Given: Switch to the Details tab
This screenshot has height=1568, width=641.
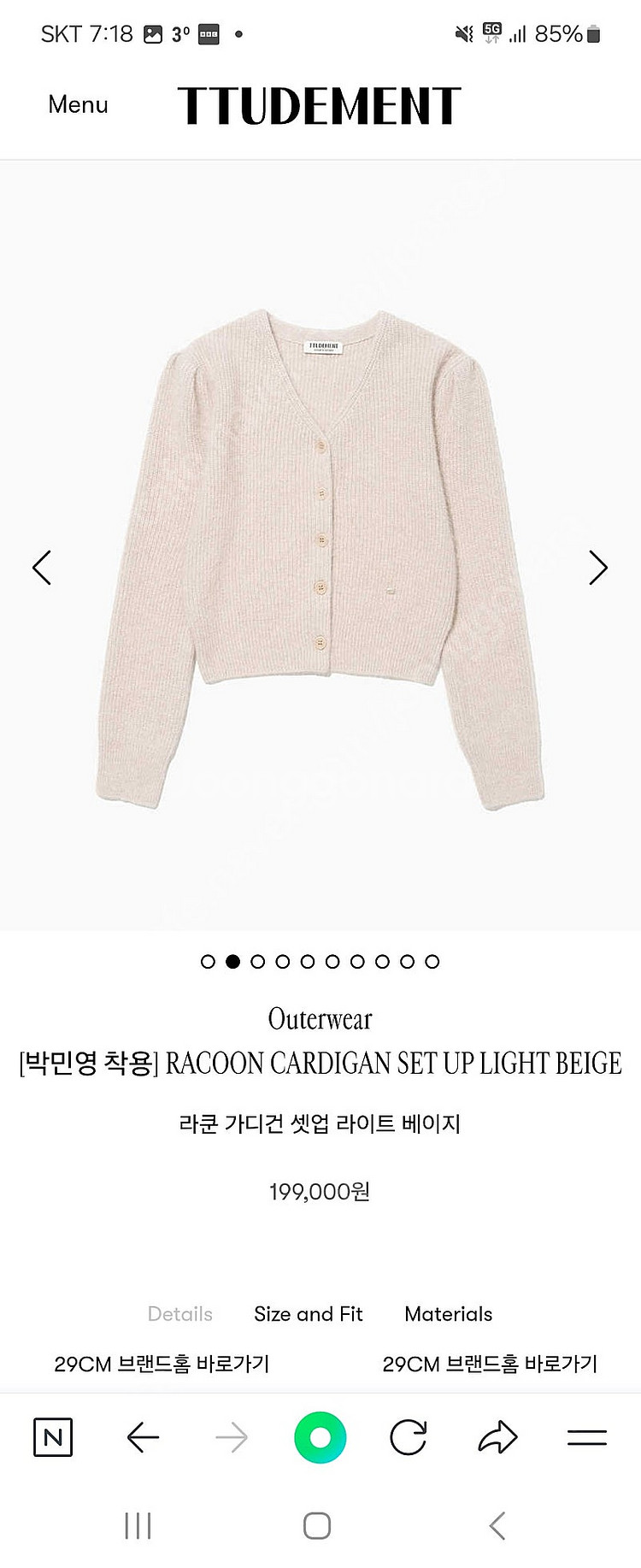Looking at the screenshot, I should point(179,1314).
